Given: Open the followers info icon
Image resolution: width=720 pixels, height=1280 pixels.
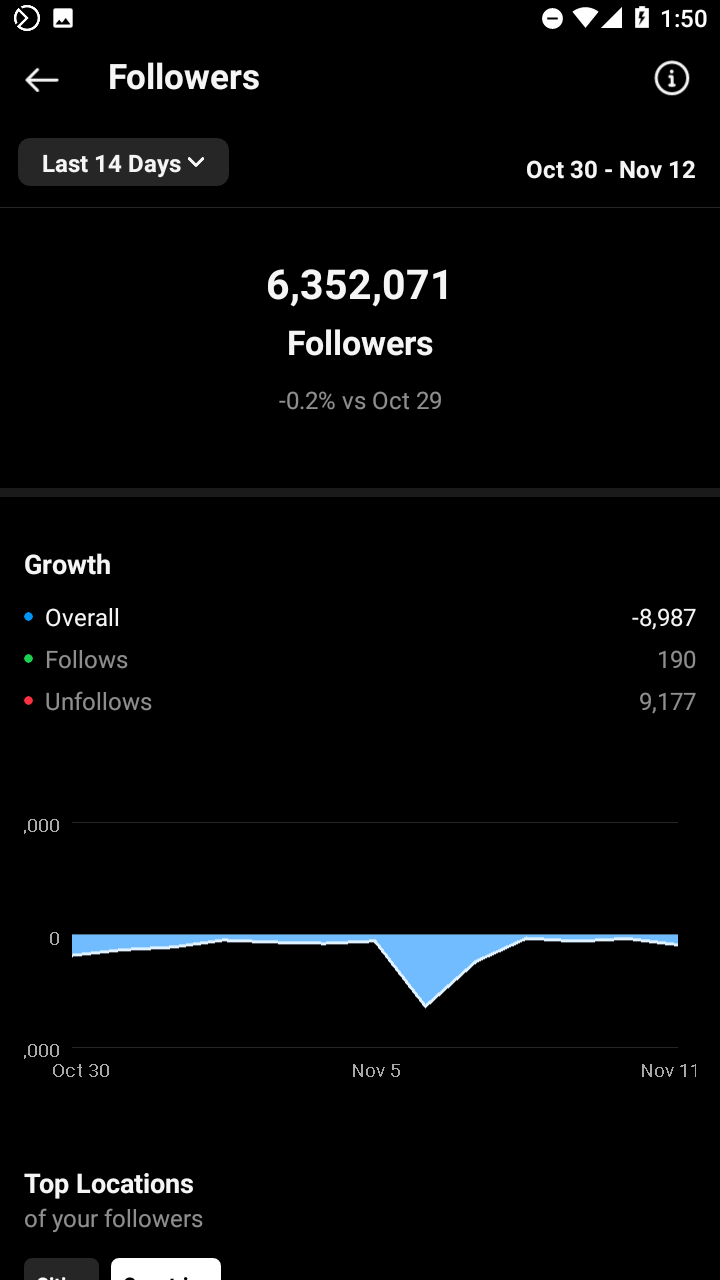Looking at the screenshot, I should tap(672, 78).
